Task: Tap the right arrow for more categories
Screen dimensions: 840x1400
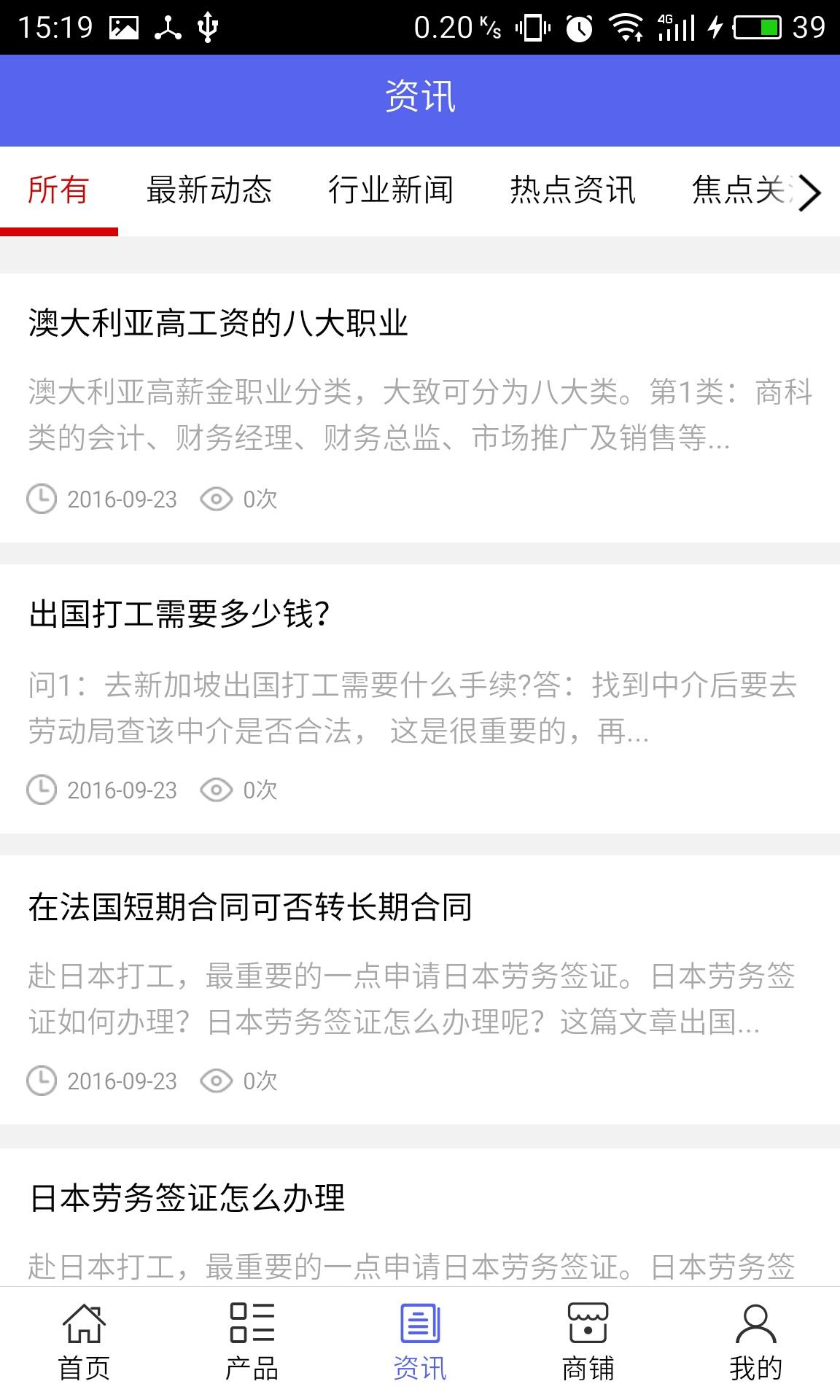Action: point(809,192)
